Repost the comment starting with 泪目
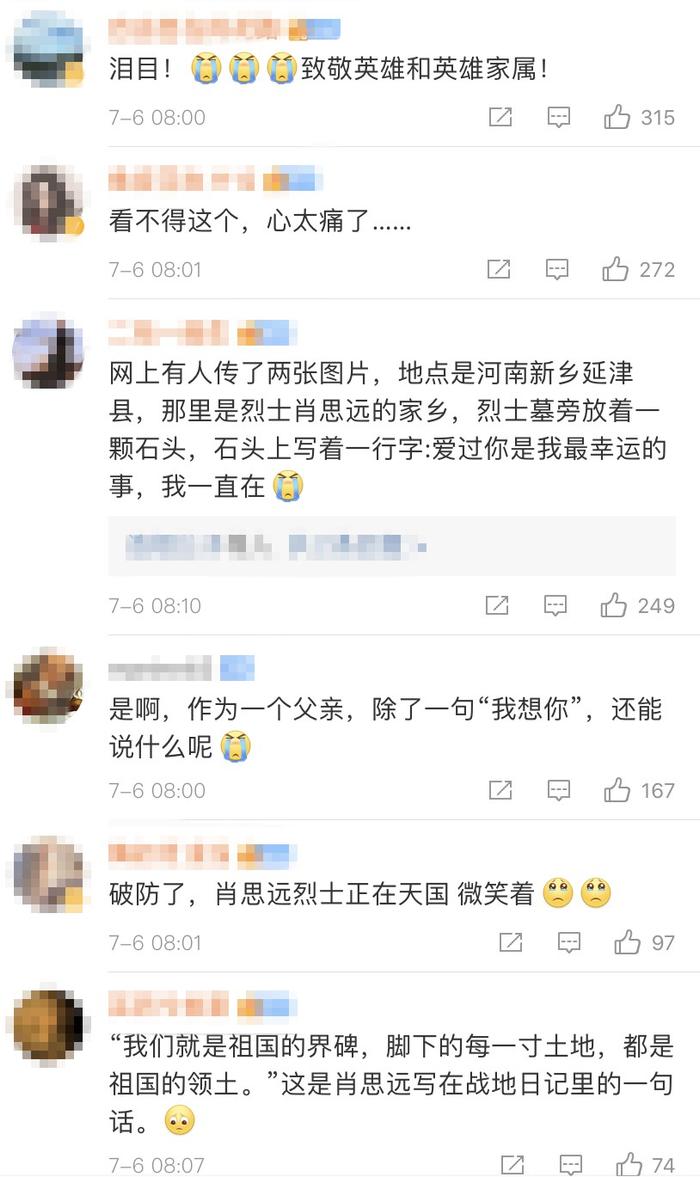The width and height of the screenshot is (700, 1177). click(500, 116)
